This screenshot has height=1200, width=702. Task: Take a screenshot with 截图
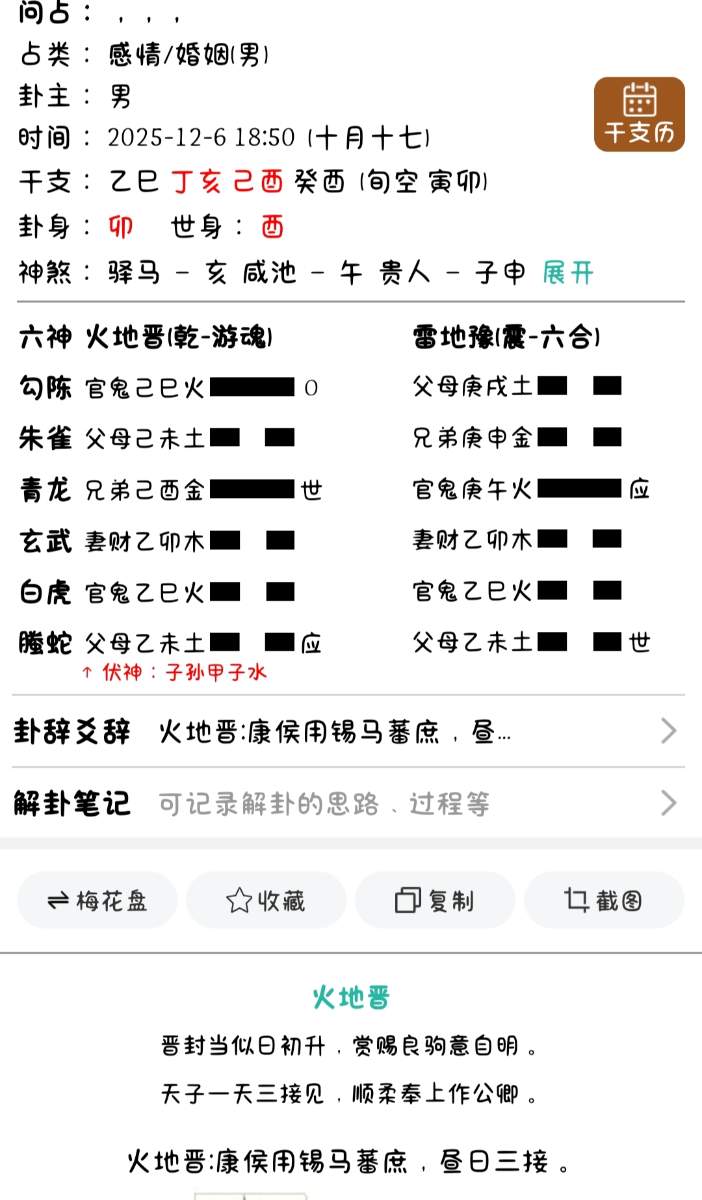coord(604,901)
